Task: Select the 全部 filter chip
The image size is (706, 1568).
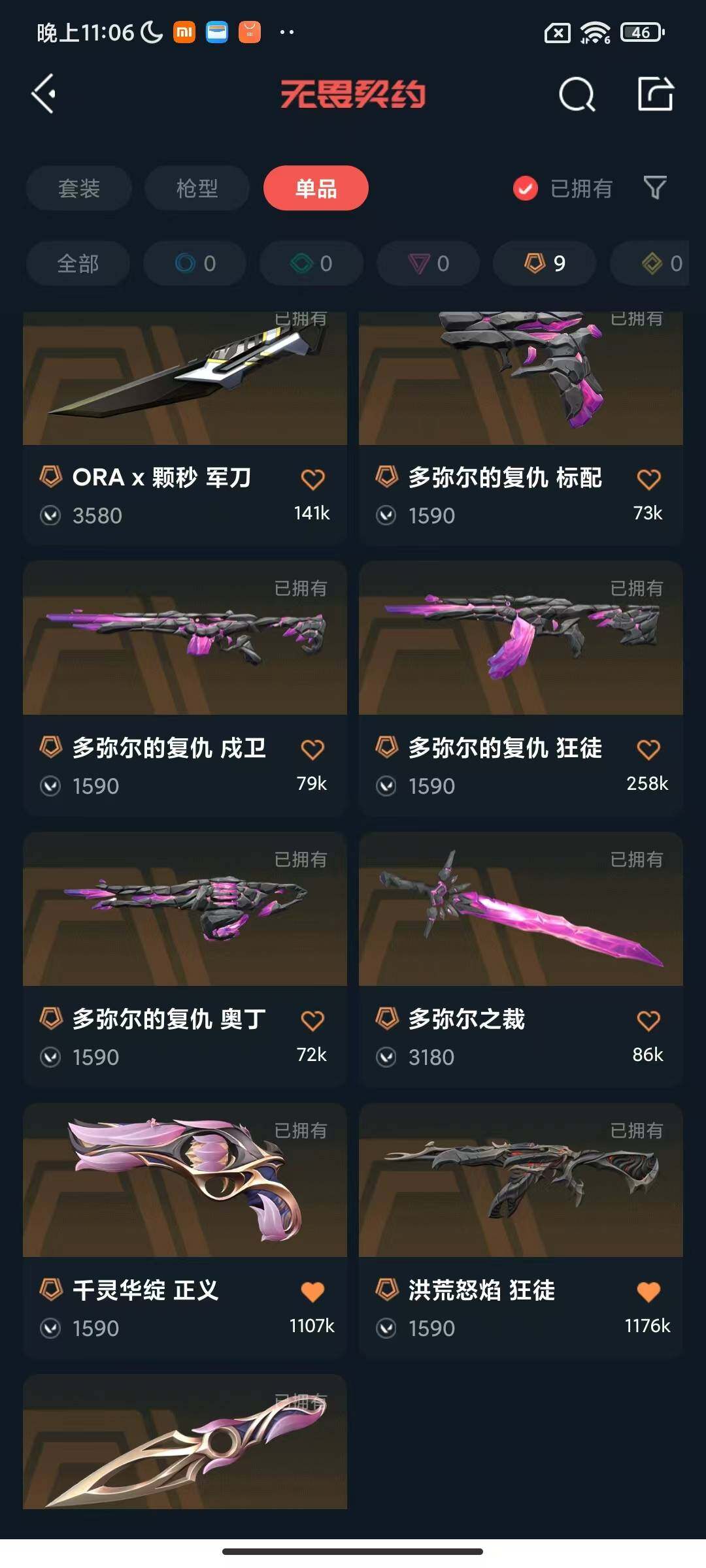Action: point(78,264)
